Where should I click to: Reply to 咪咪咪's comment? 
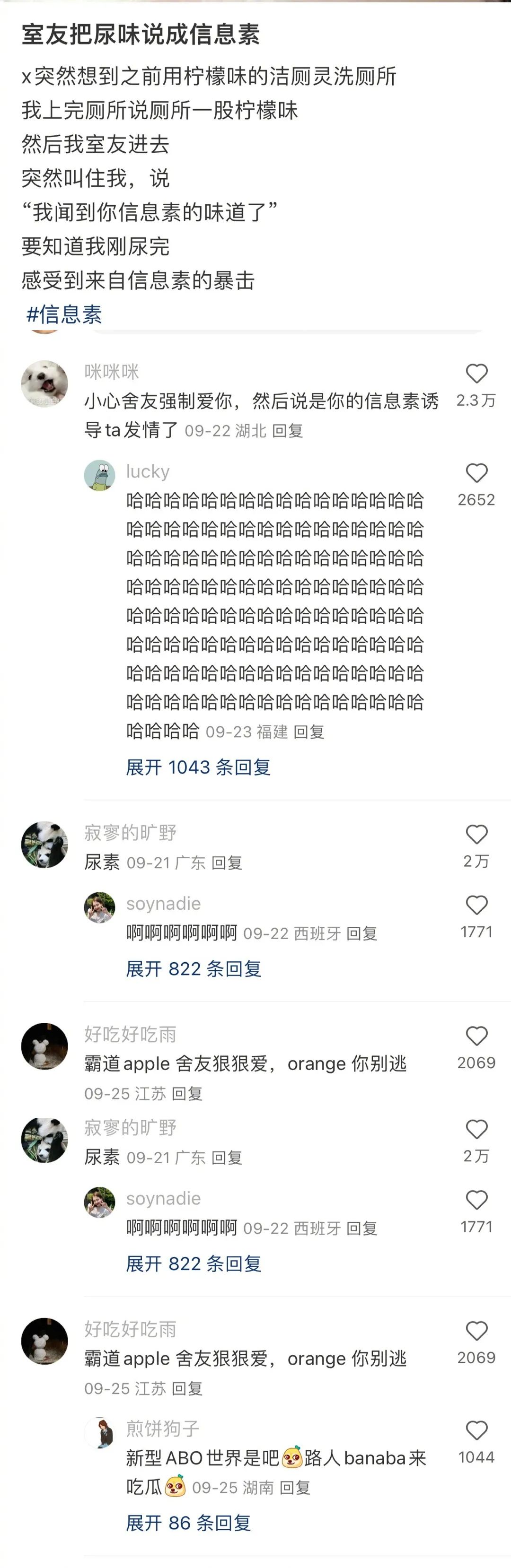(x=288, y=431)
